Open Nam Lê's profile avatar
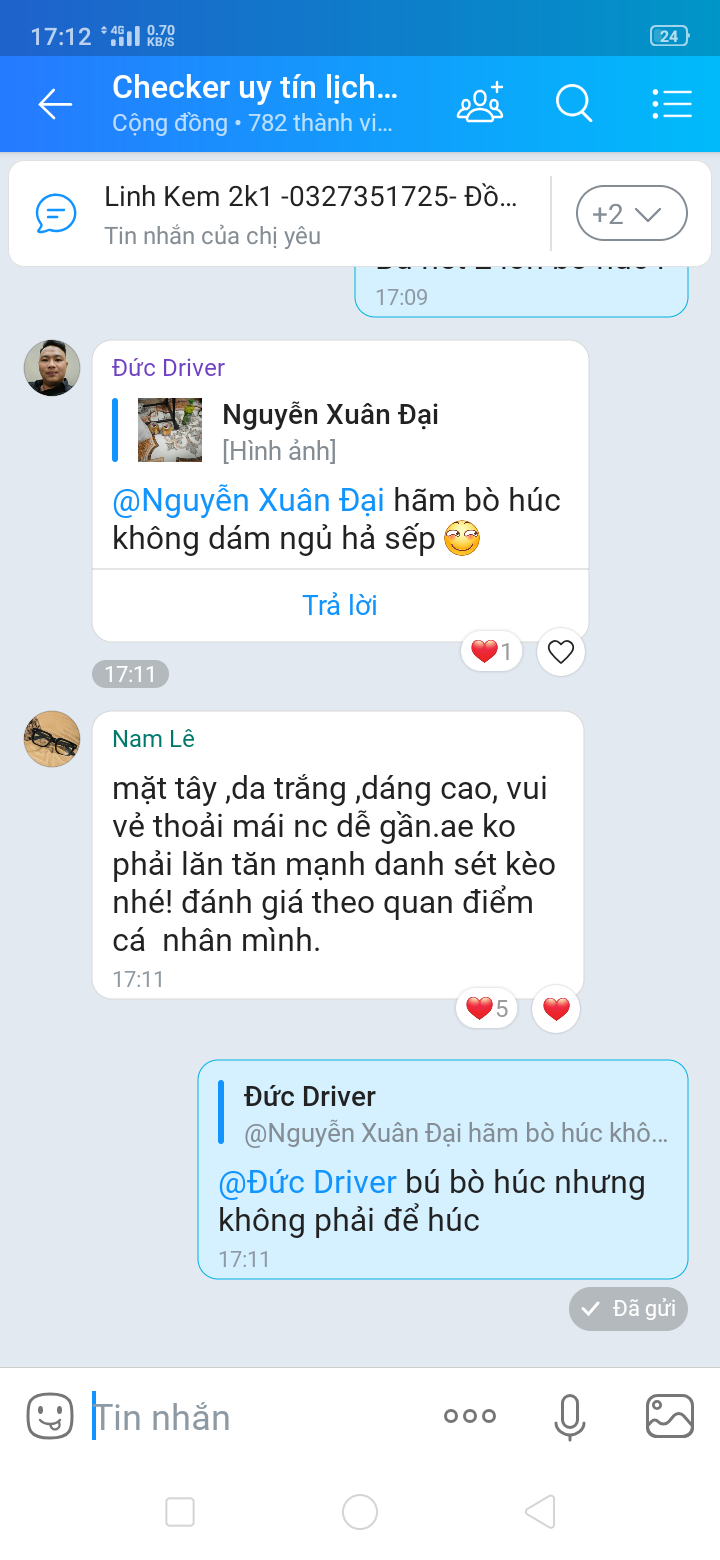 pos(52,739)
